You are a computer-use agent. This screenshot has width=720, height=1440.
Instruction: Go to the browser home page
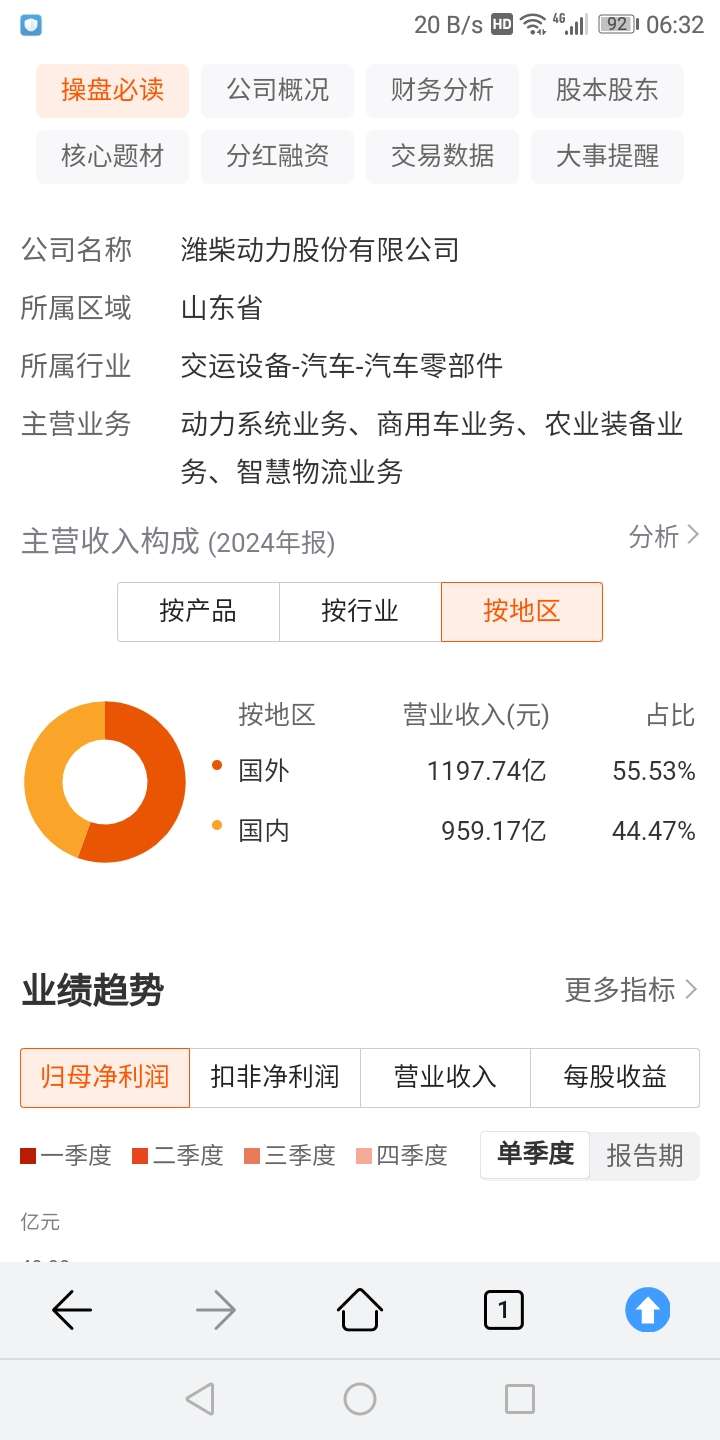(x=360, y=1310)
